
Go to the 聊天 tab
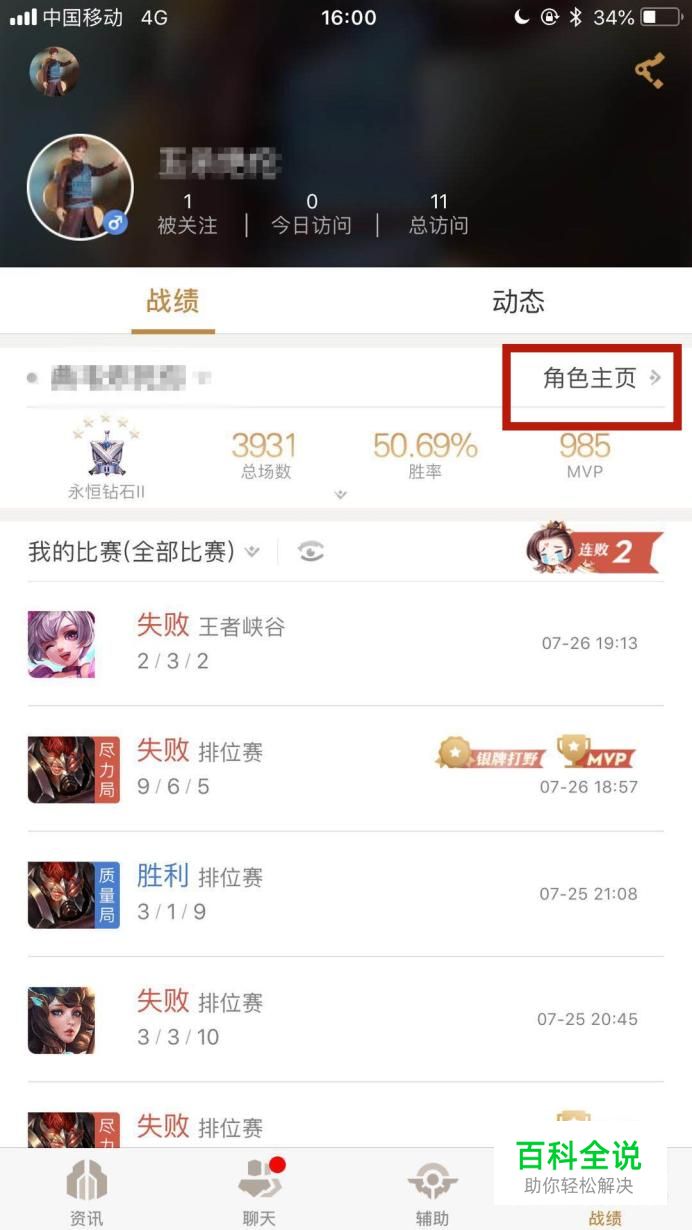[259, 1192]
